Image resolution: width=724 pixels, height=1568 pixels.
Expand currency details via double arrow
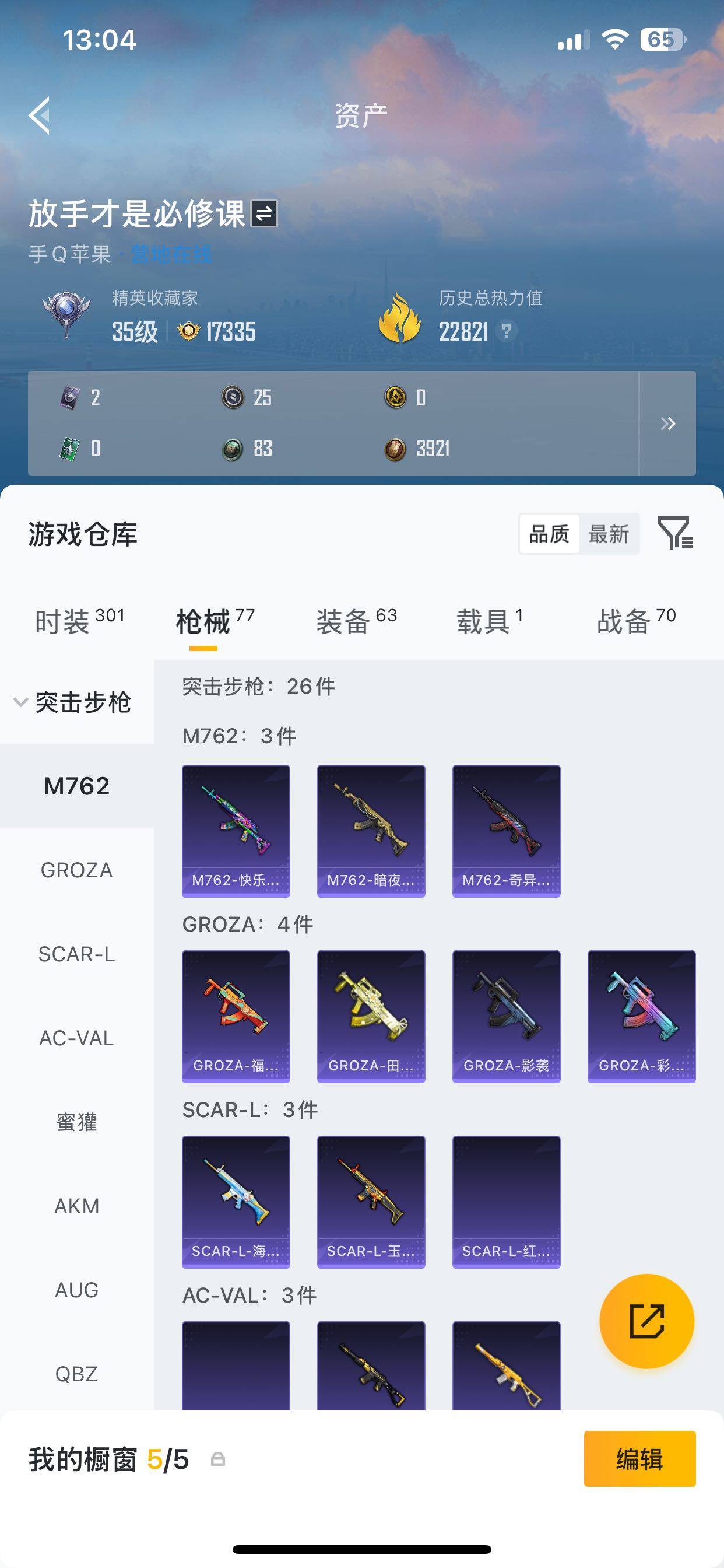tap(667, 424)
